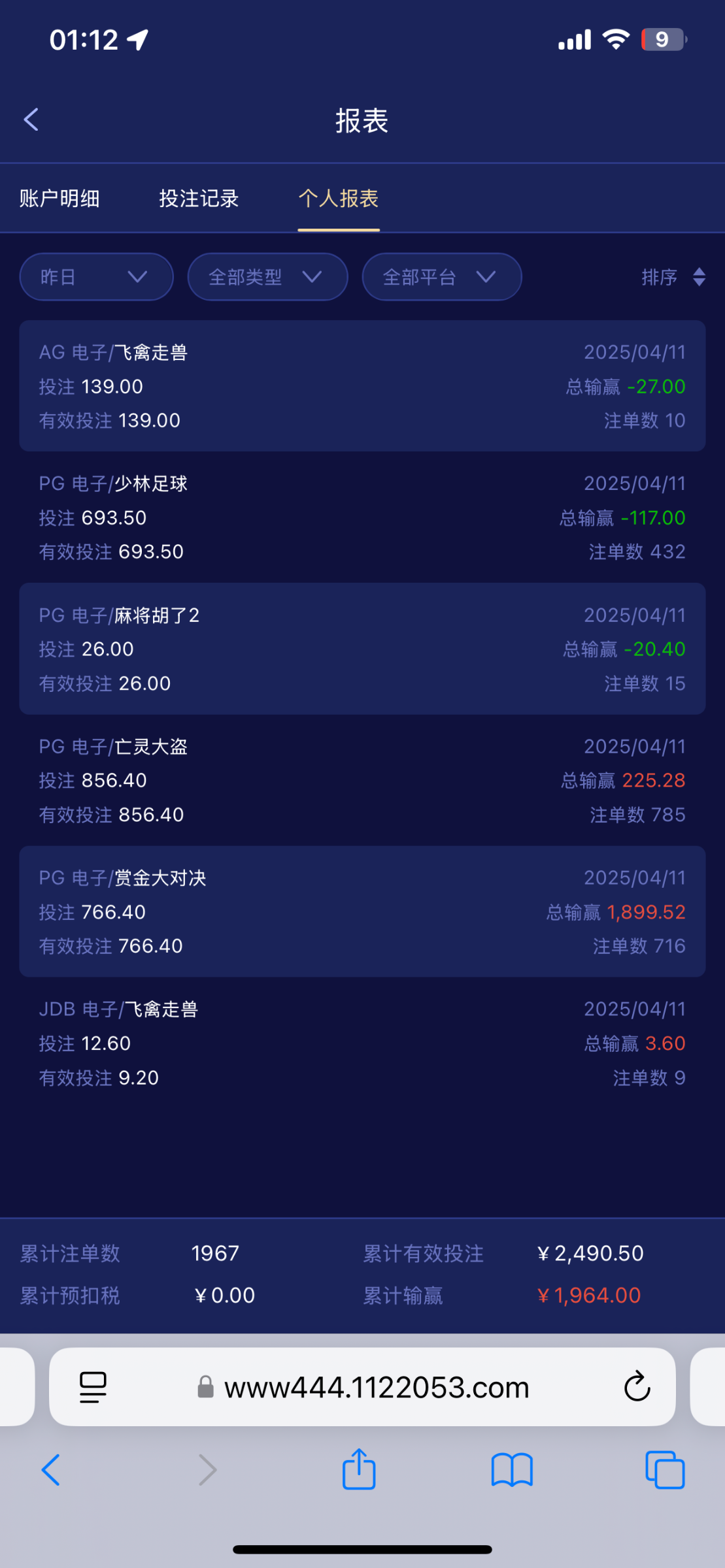Viewport: 725px width, 1568px height.
Task: Open the JDB 电子/飞禽走兽 report row
Action: point(362,1043)
